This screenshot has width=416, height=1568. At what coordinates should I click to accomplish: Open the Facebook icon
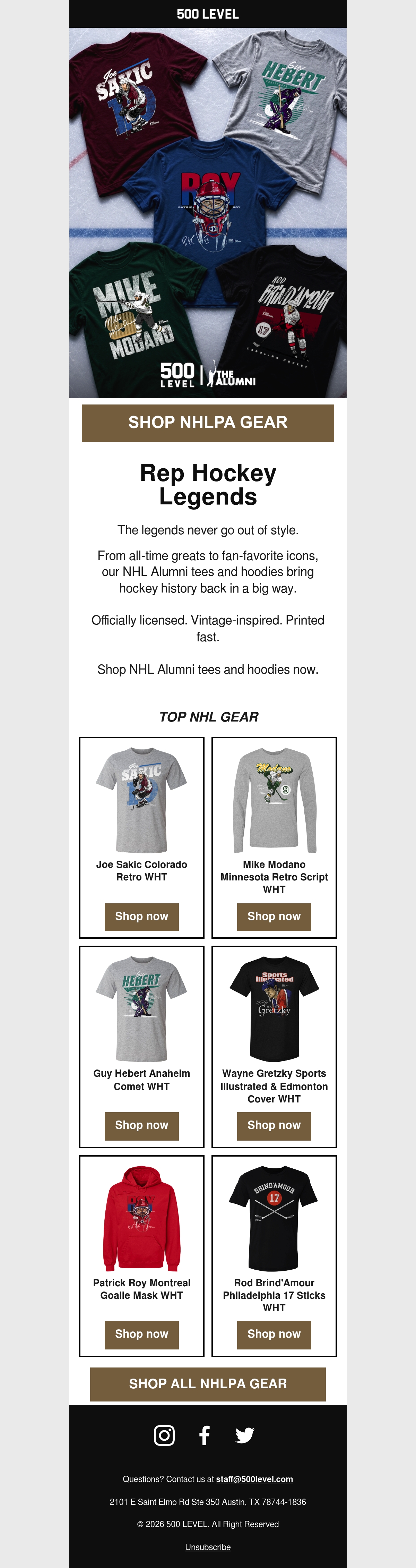pyautogui.click(x=205, y=1435)
